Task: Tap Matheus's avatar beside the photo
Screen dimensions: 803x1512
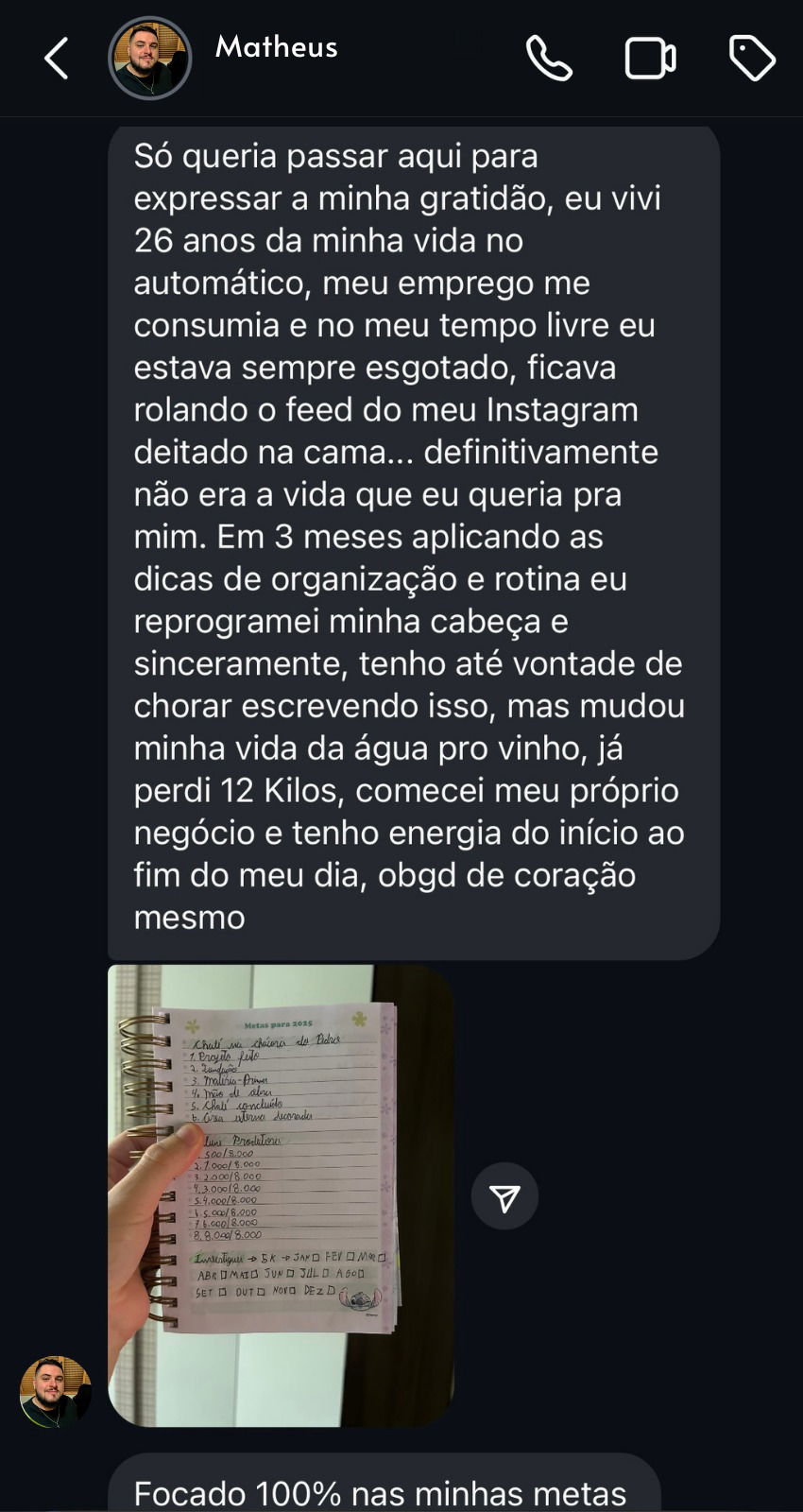Action: click(x=55, y=1392)
